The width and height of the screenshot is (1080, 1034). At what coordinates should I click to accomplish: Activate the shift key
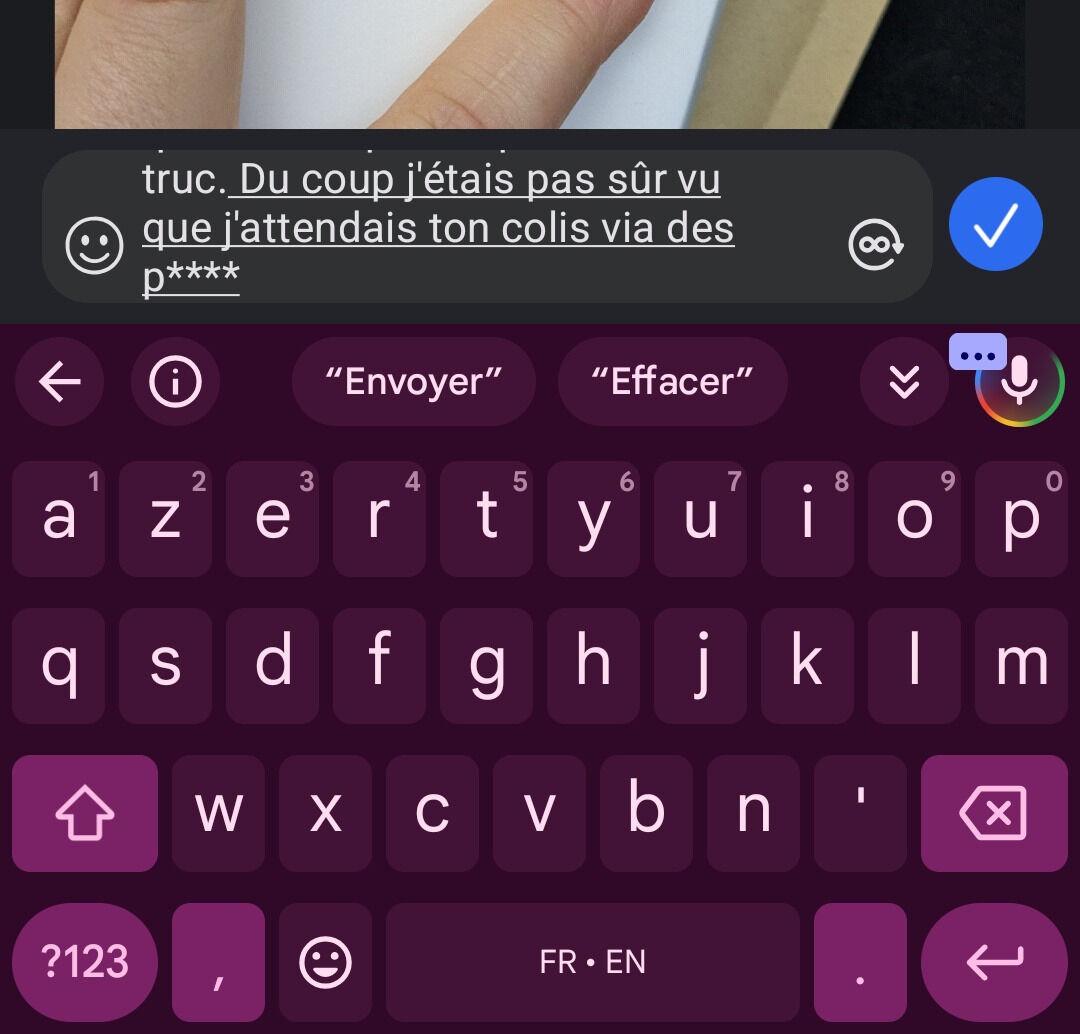pyautogui.click(x=85, y=812)
